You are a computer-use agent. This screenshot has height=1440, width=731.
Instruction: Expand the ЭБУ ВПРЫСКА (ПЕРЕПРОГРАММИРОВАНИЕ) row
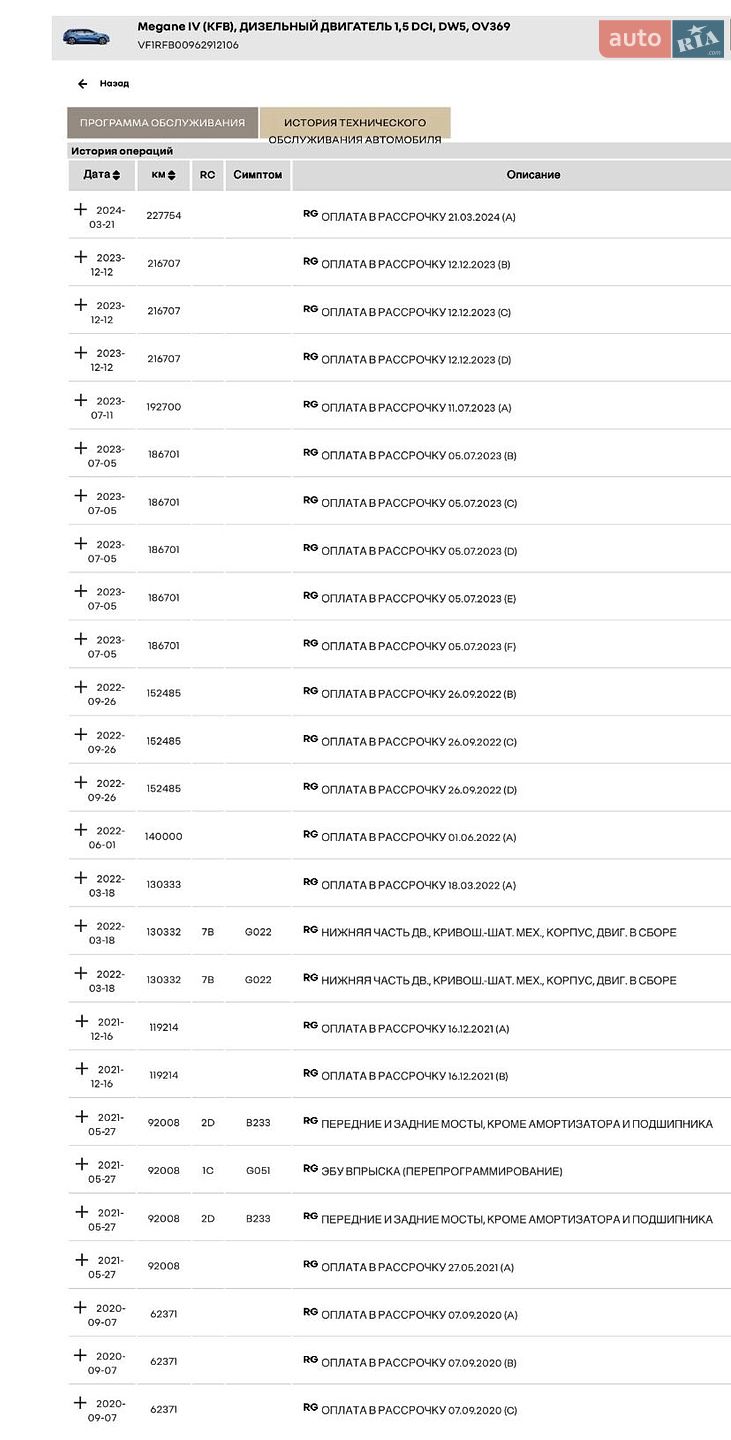tap(81, 1164)
